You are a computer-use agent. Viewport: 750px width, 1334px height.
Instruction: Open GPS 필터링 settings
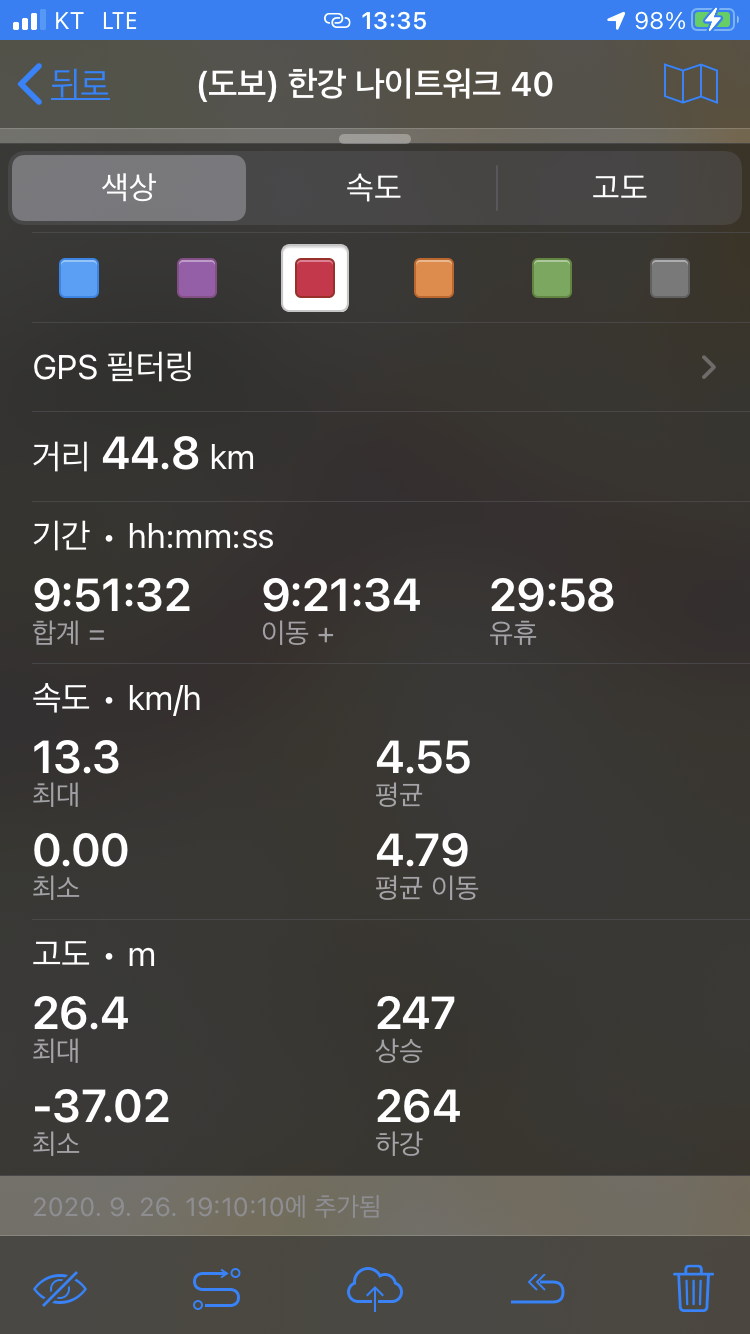coord(375,367)
